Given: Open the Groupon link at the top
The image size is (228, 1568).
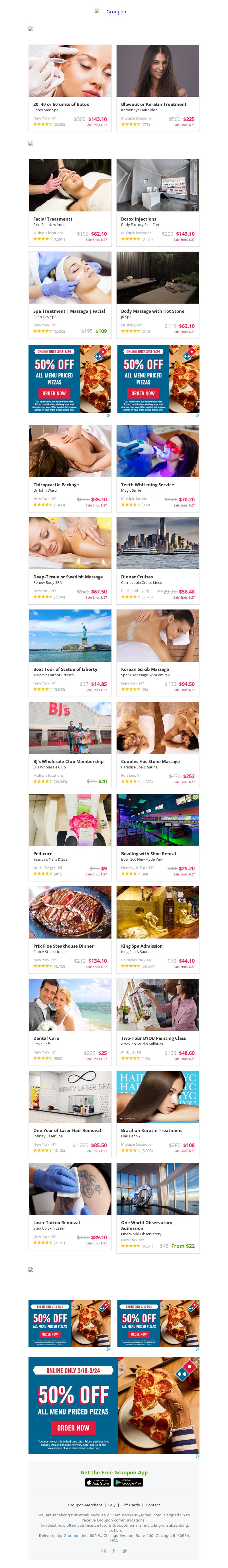Looking at the screenshot, I should [115, 12].
